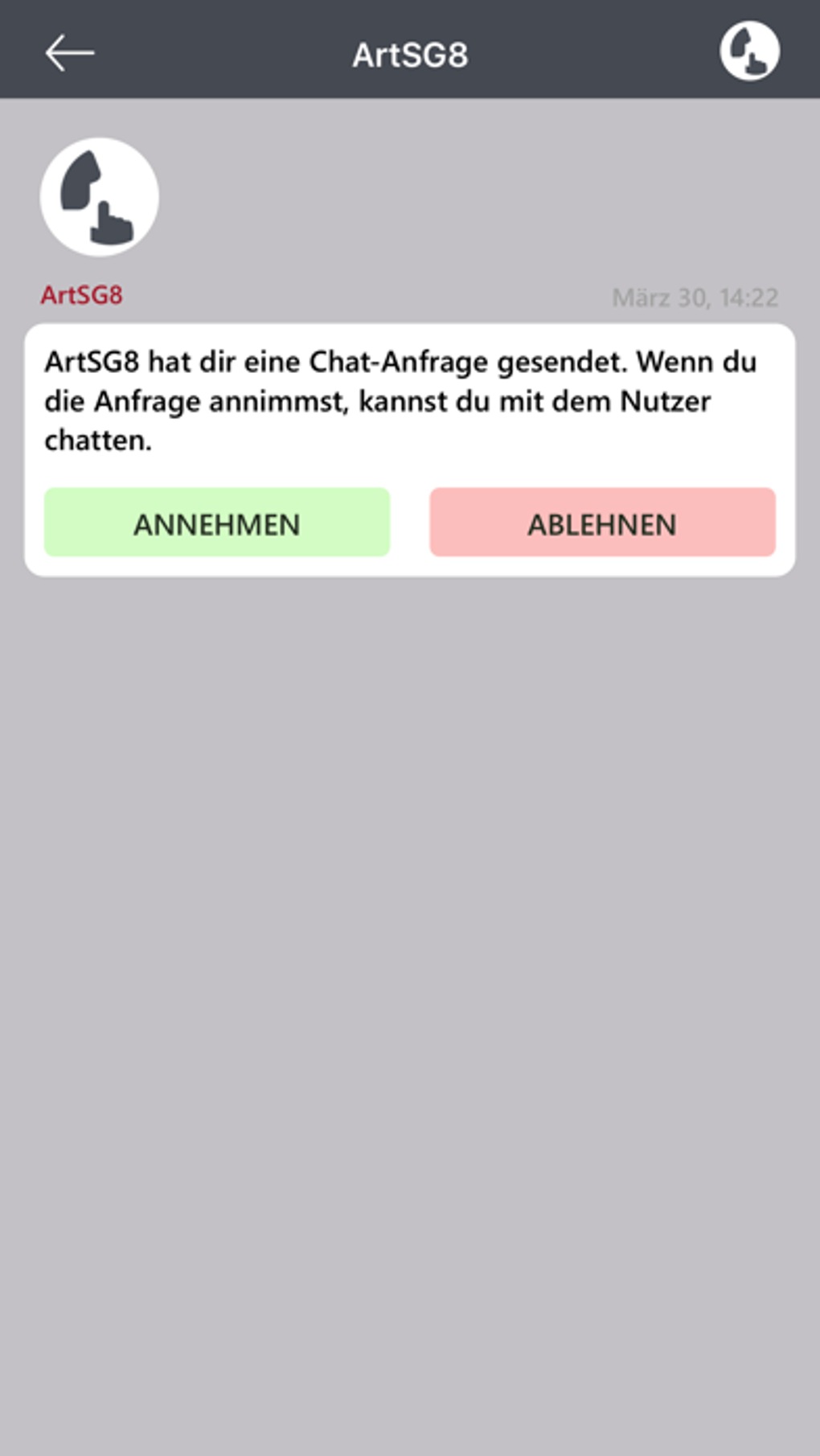Open ArtSG8's profile from the header avatar
This screenshot has height=1456, width=820.
pyautogui.click(x=749, y=51)
